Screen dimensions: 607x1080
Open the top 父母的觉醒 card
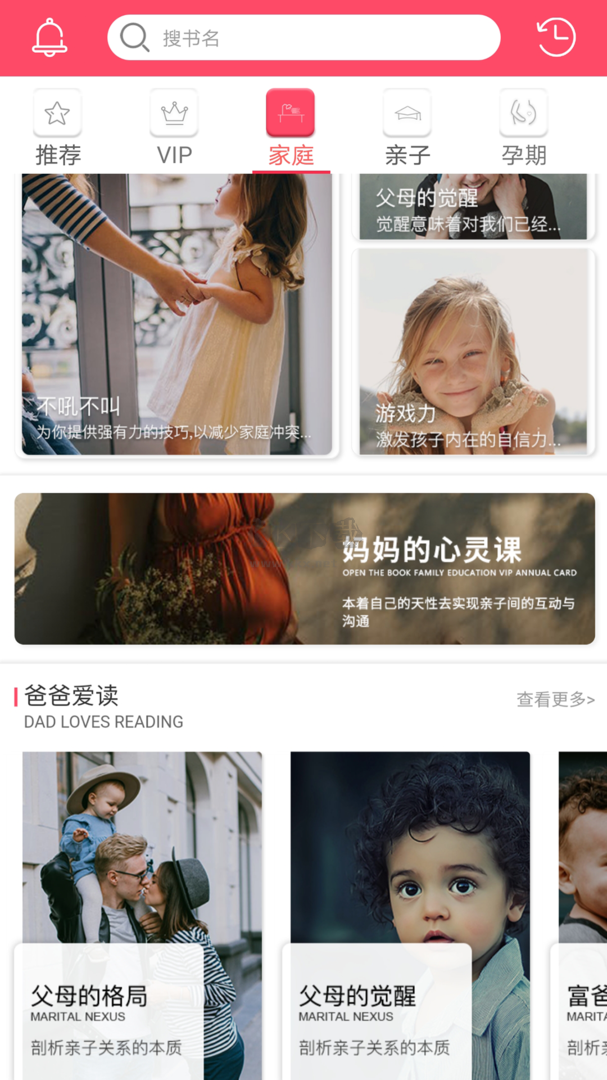[x=473, y=207]
